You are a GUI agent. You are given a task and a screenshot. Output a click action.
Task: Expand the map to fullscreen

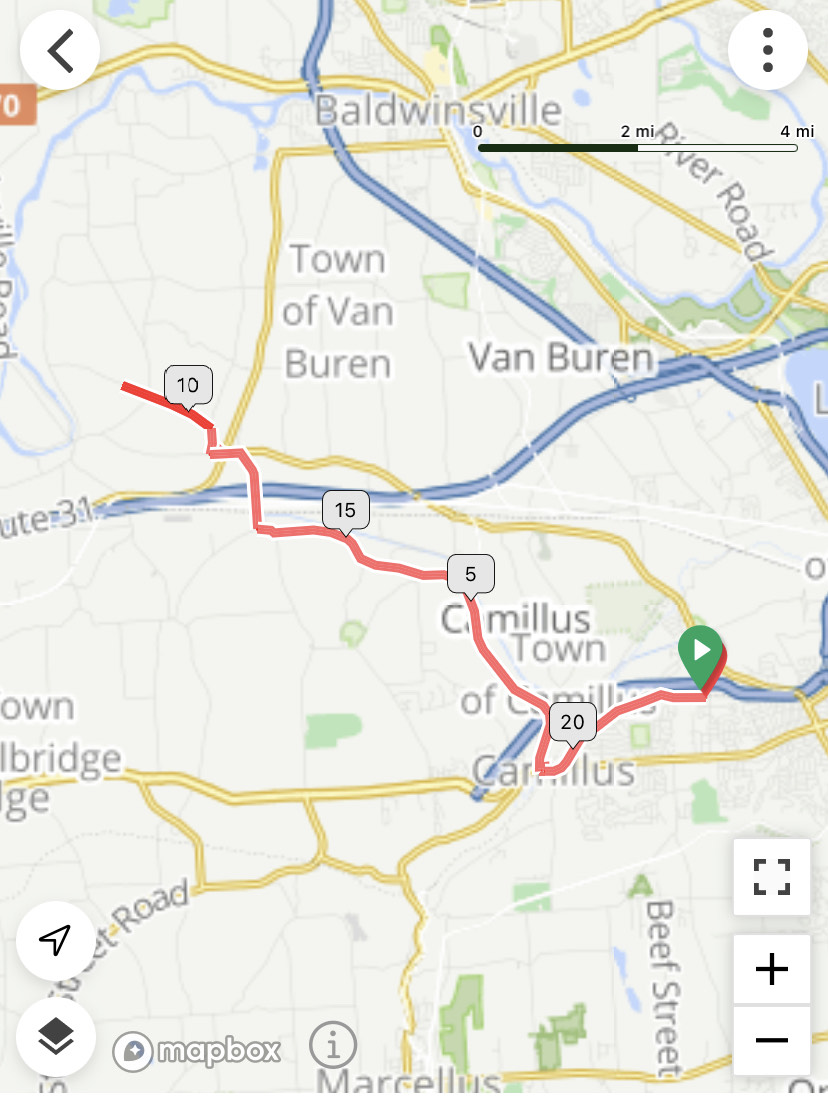click(x=771, y=878)
